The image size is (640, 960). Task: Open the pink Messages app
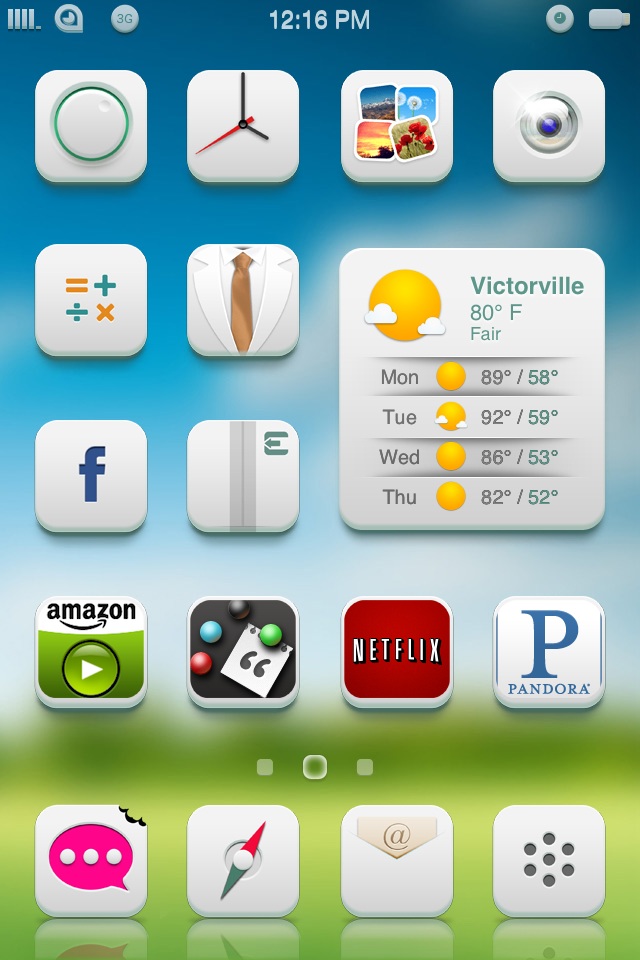(x=91, y=859)
